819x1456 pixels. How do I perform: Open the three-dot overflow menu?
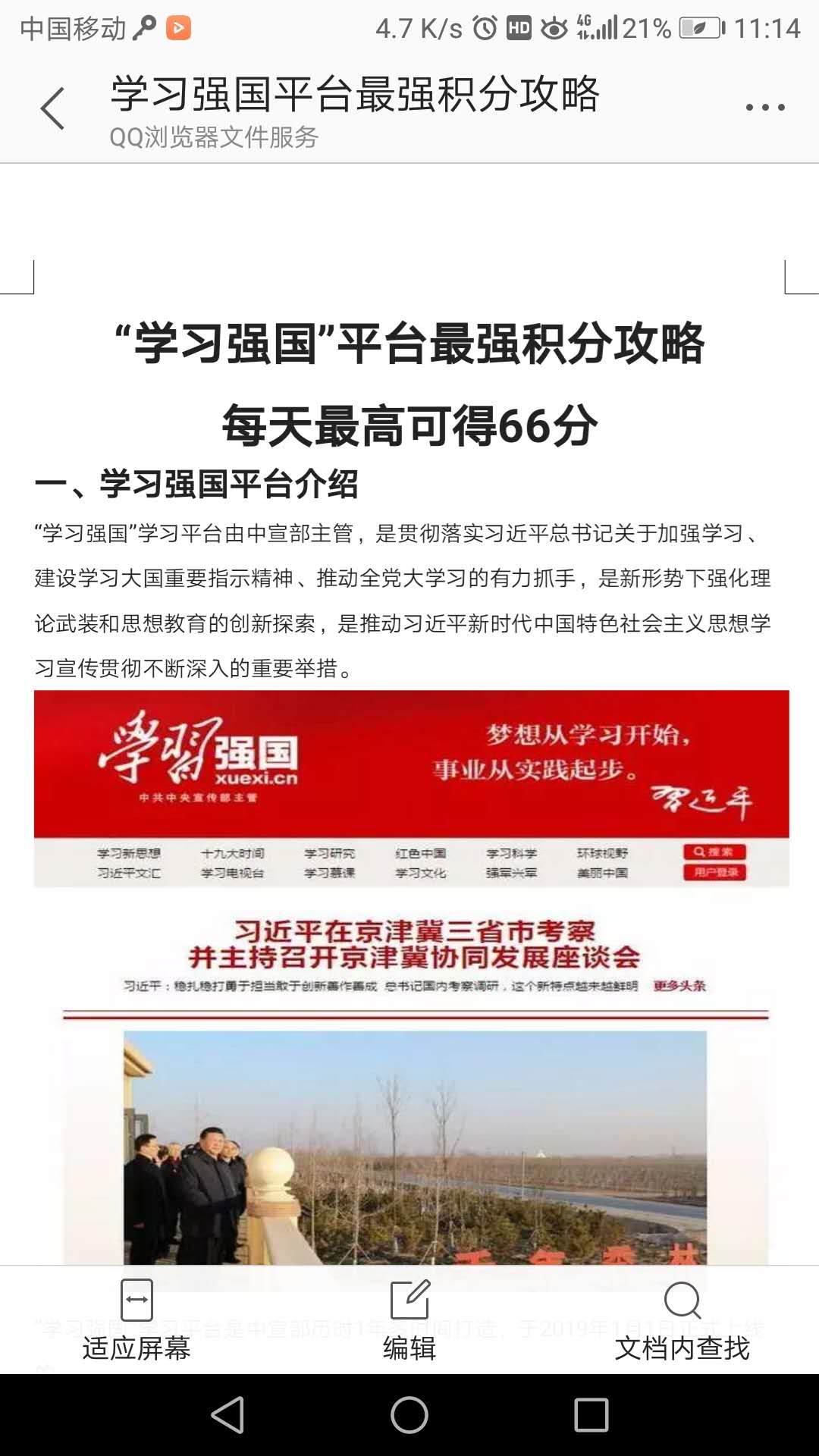[x=764, y=108]
